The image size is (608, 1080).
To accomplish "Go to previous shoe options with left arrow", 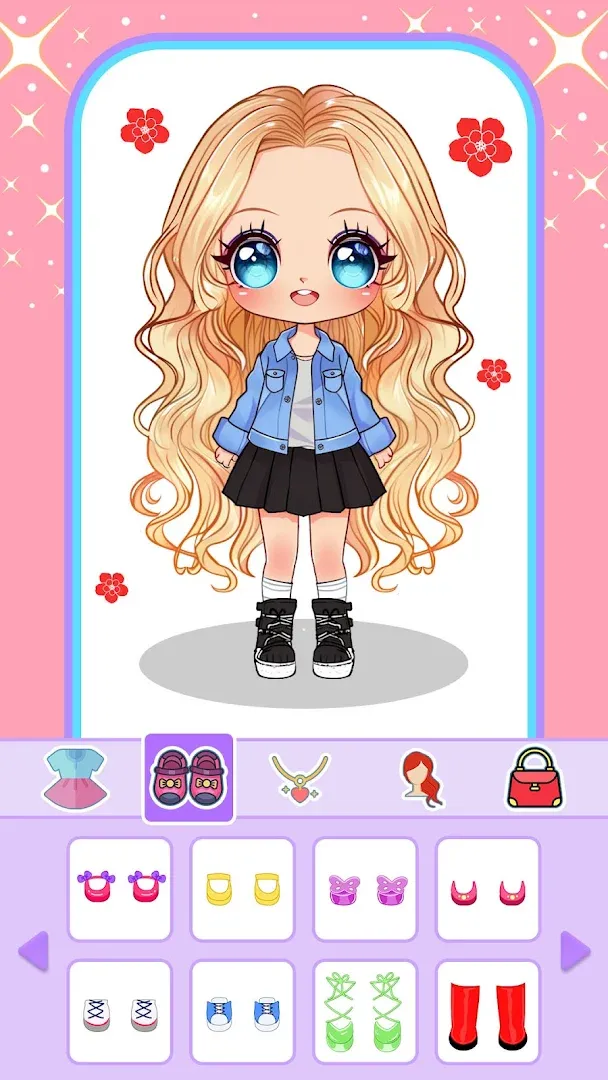I will click(34, 951).
